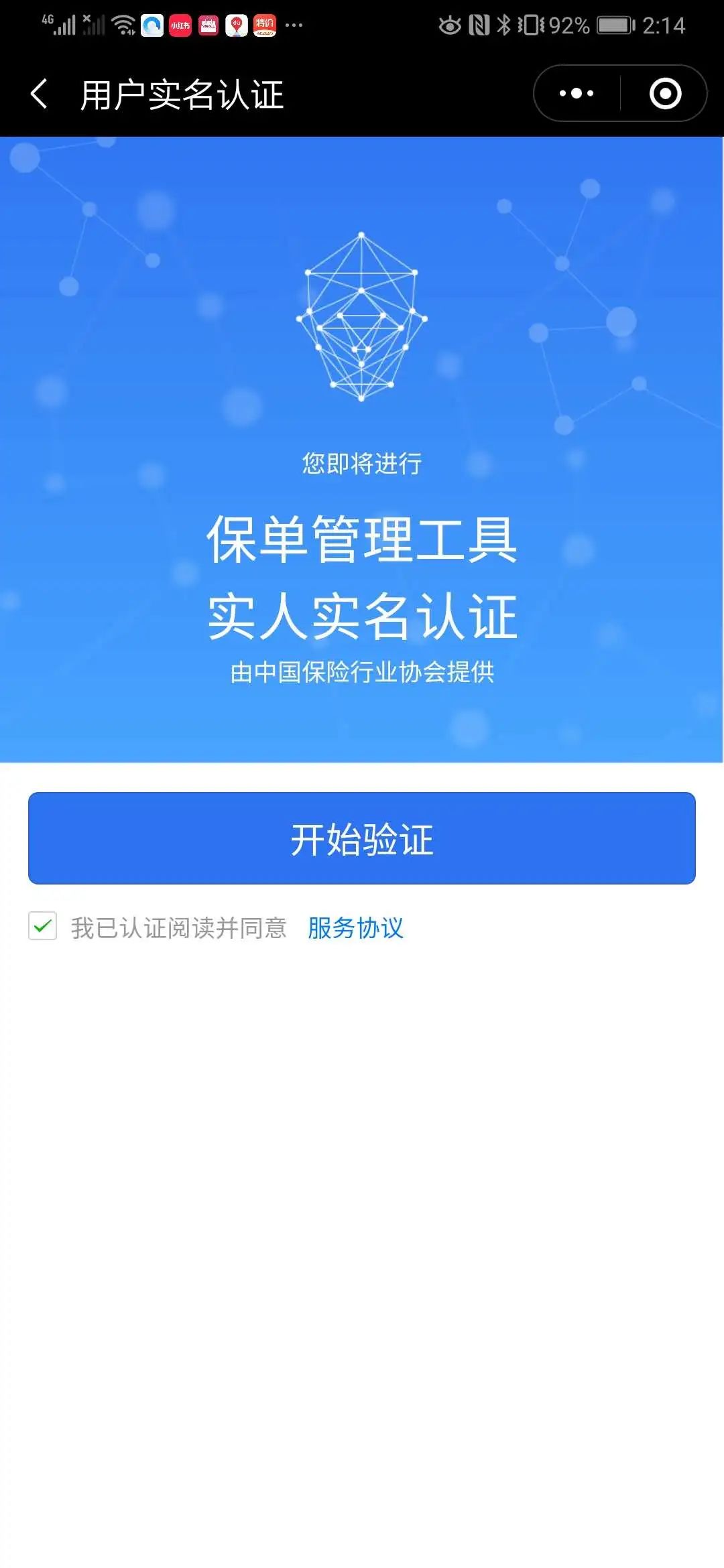This screenshot has width=724, height=1568.
Task: Click the back arrow in the title bar
Action: (39, 94)
